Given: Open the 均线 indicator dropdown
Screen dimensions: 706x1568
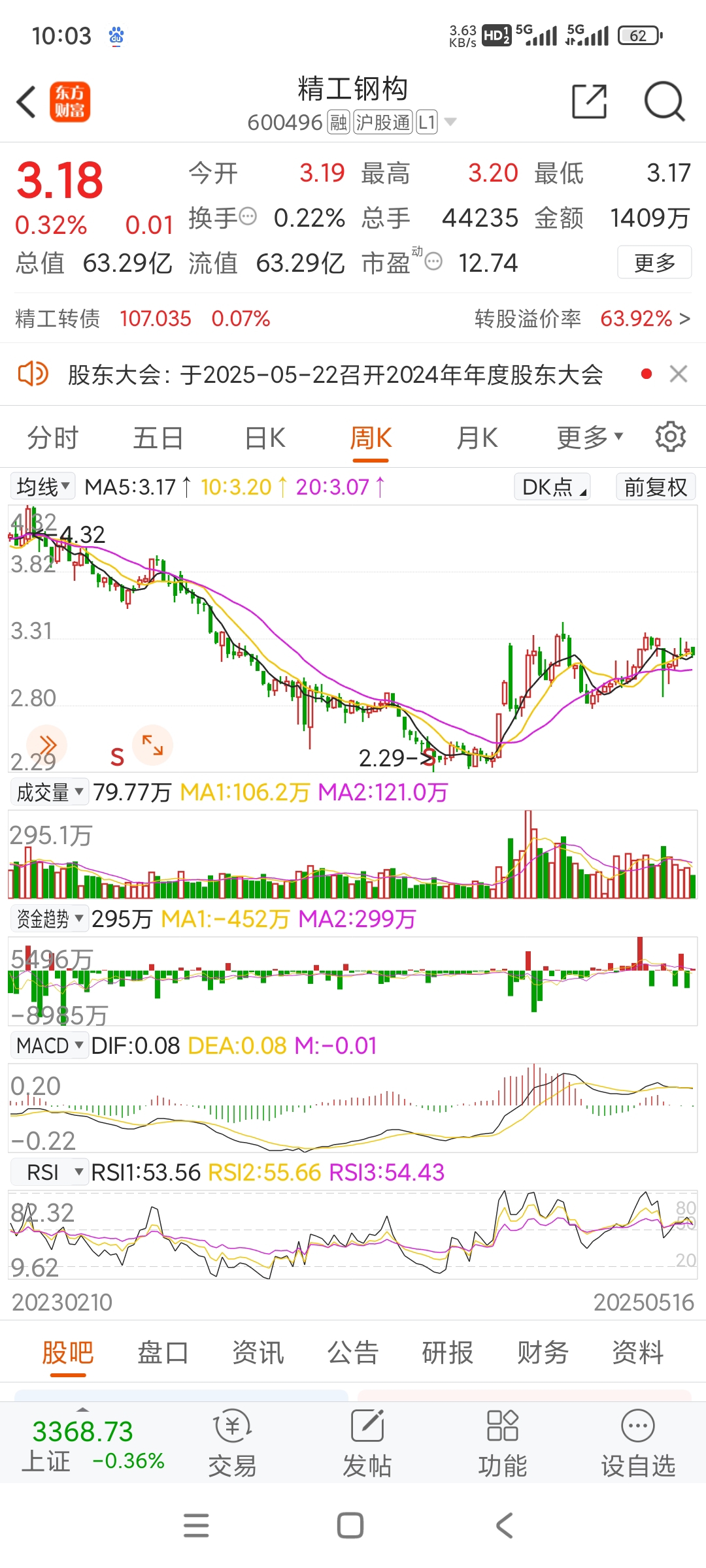Looking at the screenshot, I should coord(42,487).
